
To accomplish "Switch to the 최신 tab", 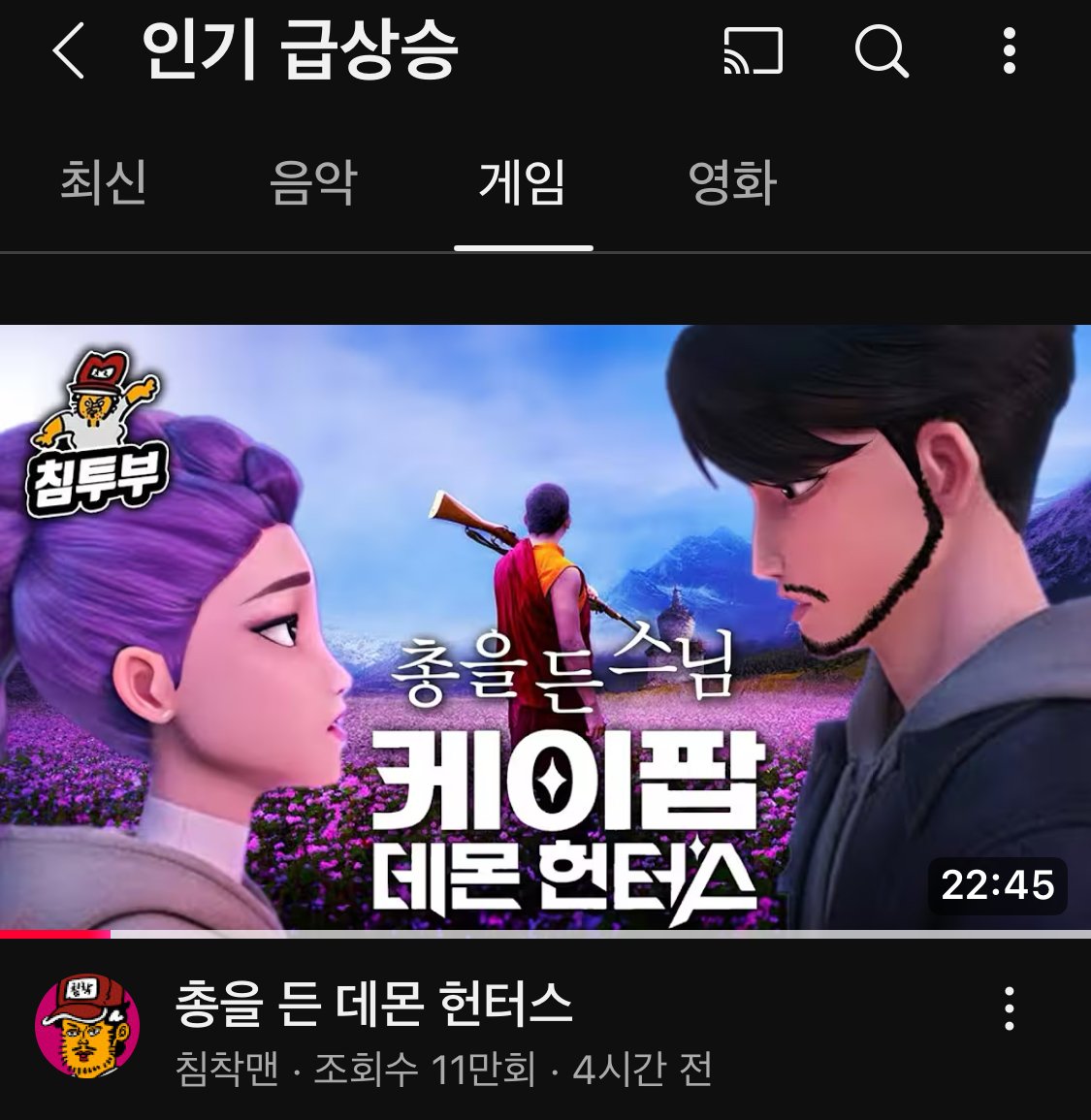I will click(103, 182).
